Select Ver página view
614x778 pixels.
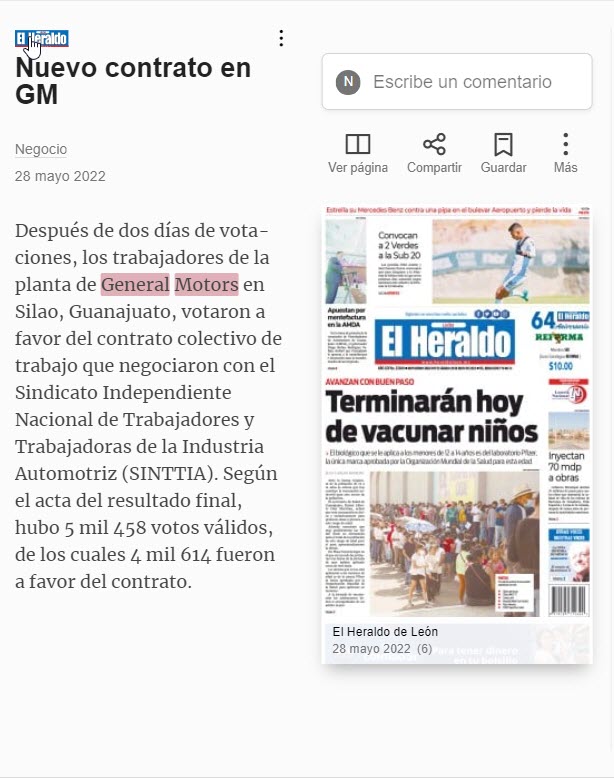point(358,154)
